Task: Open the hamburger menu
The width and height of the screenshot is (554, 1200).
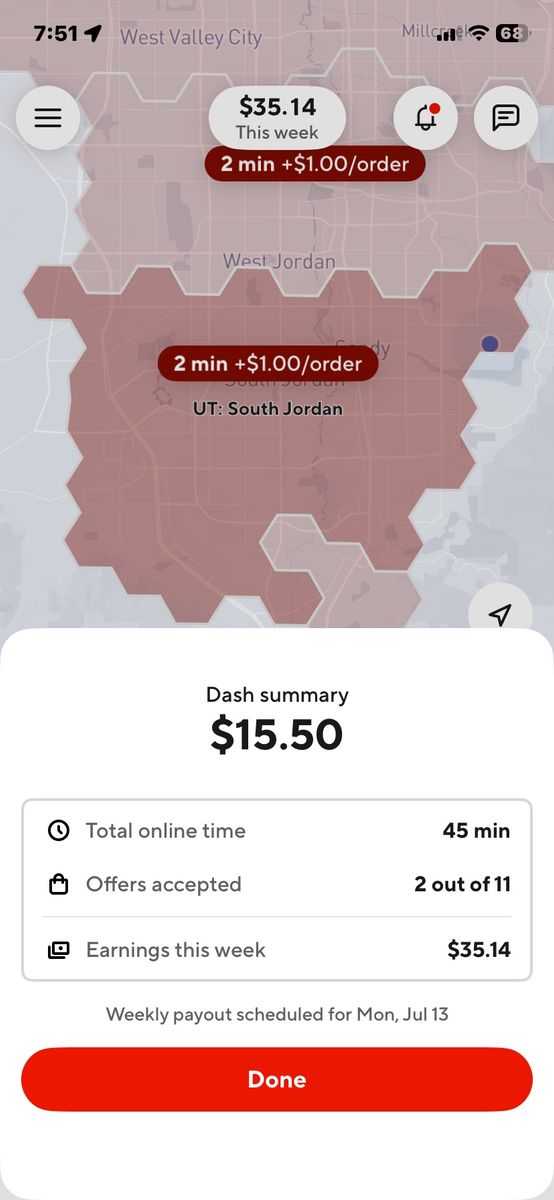Action: coord(48,118)
